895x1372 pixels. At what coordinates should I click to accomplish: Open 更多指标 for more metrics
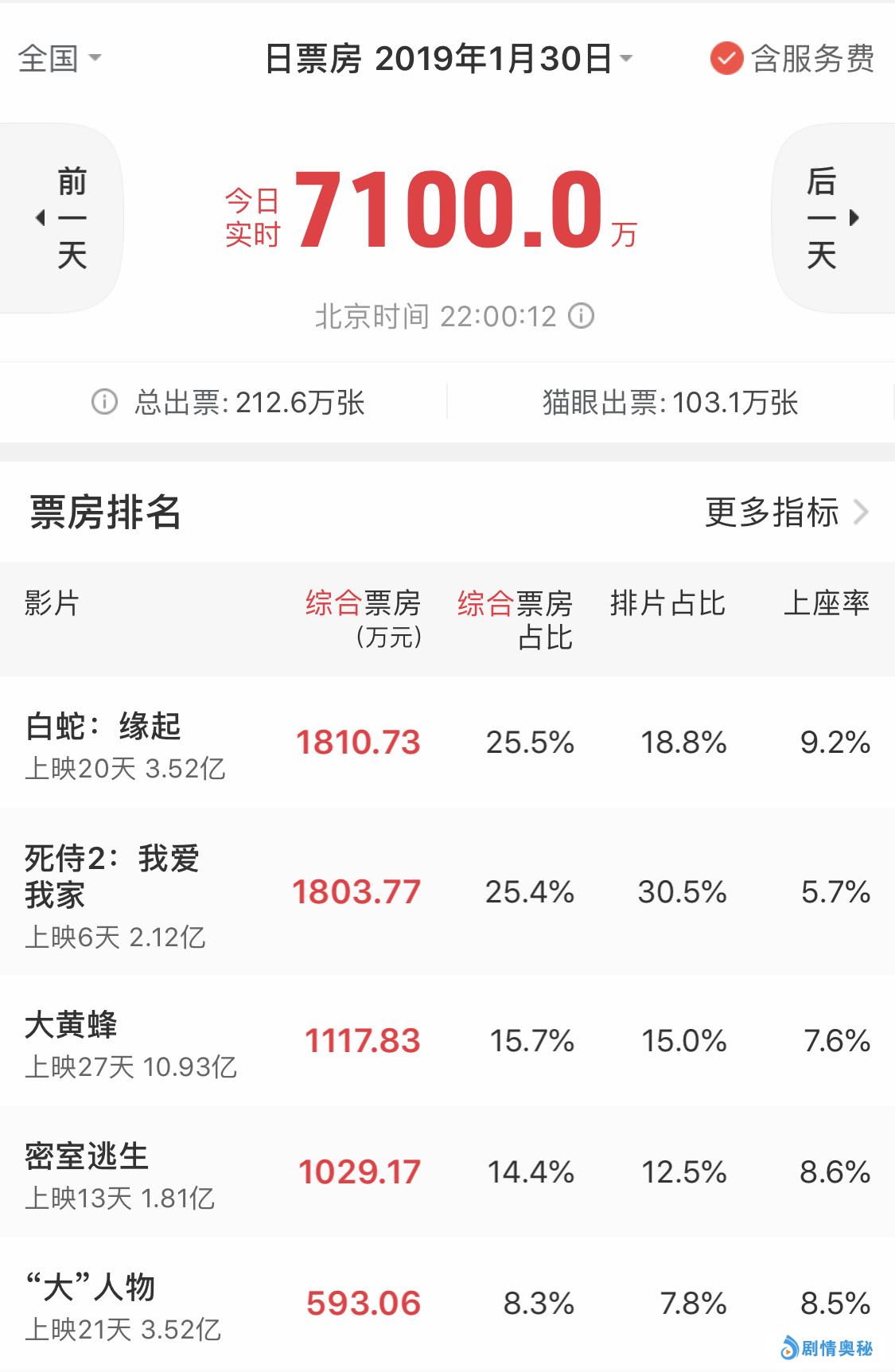click(x=786, y=512)
